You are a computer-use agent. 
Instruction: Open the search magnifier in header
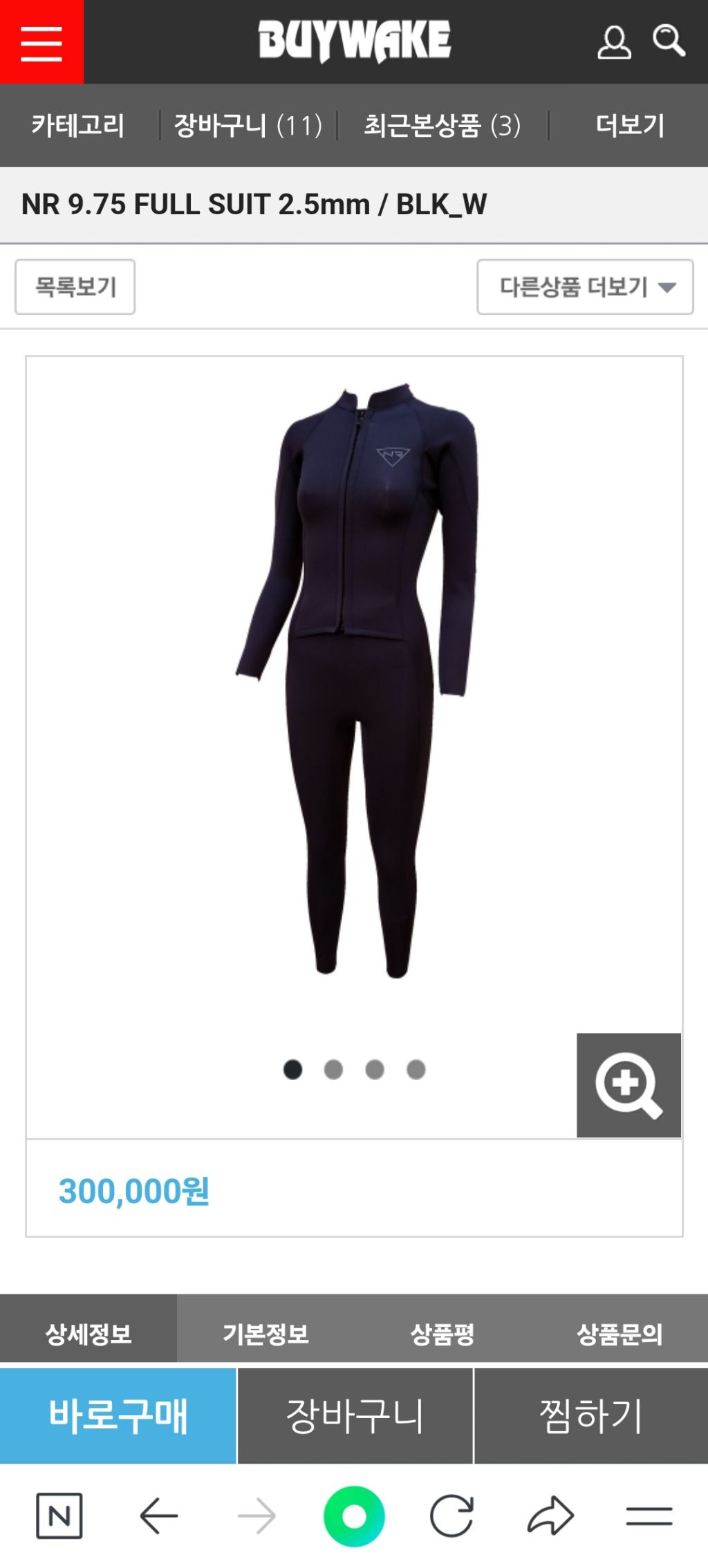coord(669,41)
